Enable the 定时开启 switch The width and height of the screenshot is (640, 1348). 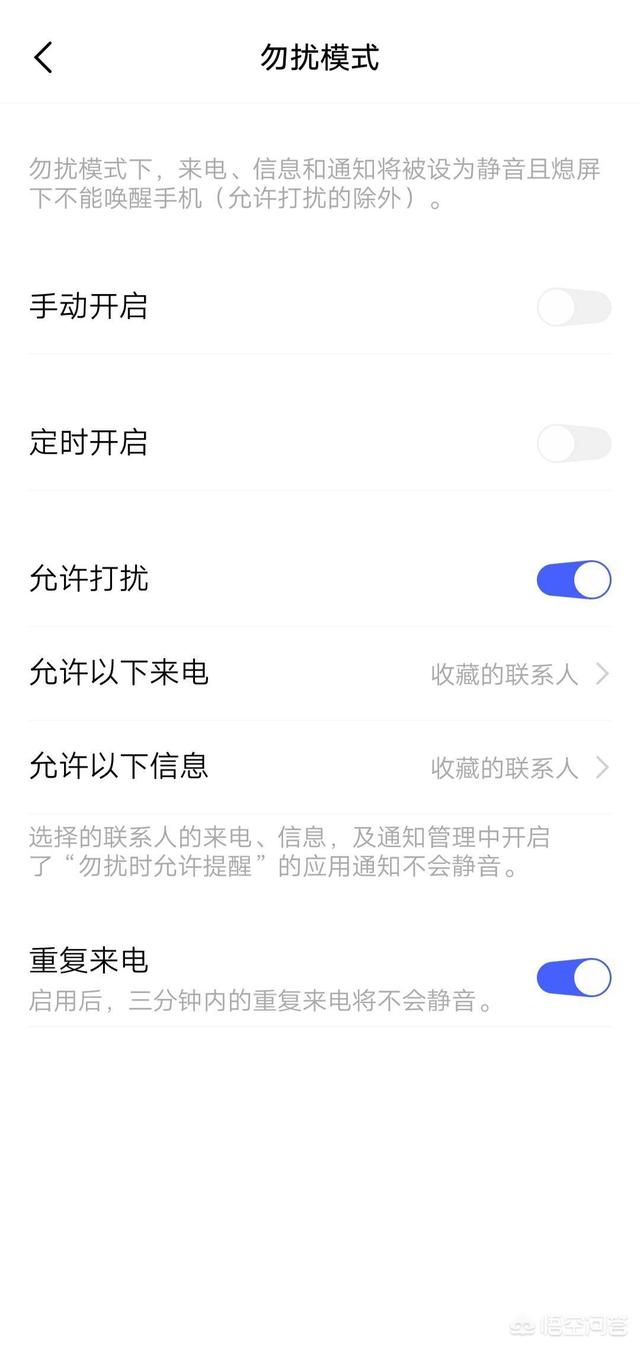pos(573,444)
